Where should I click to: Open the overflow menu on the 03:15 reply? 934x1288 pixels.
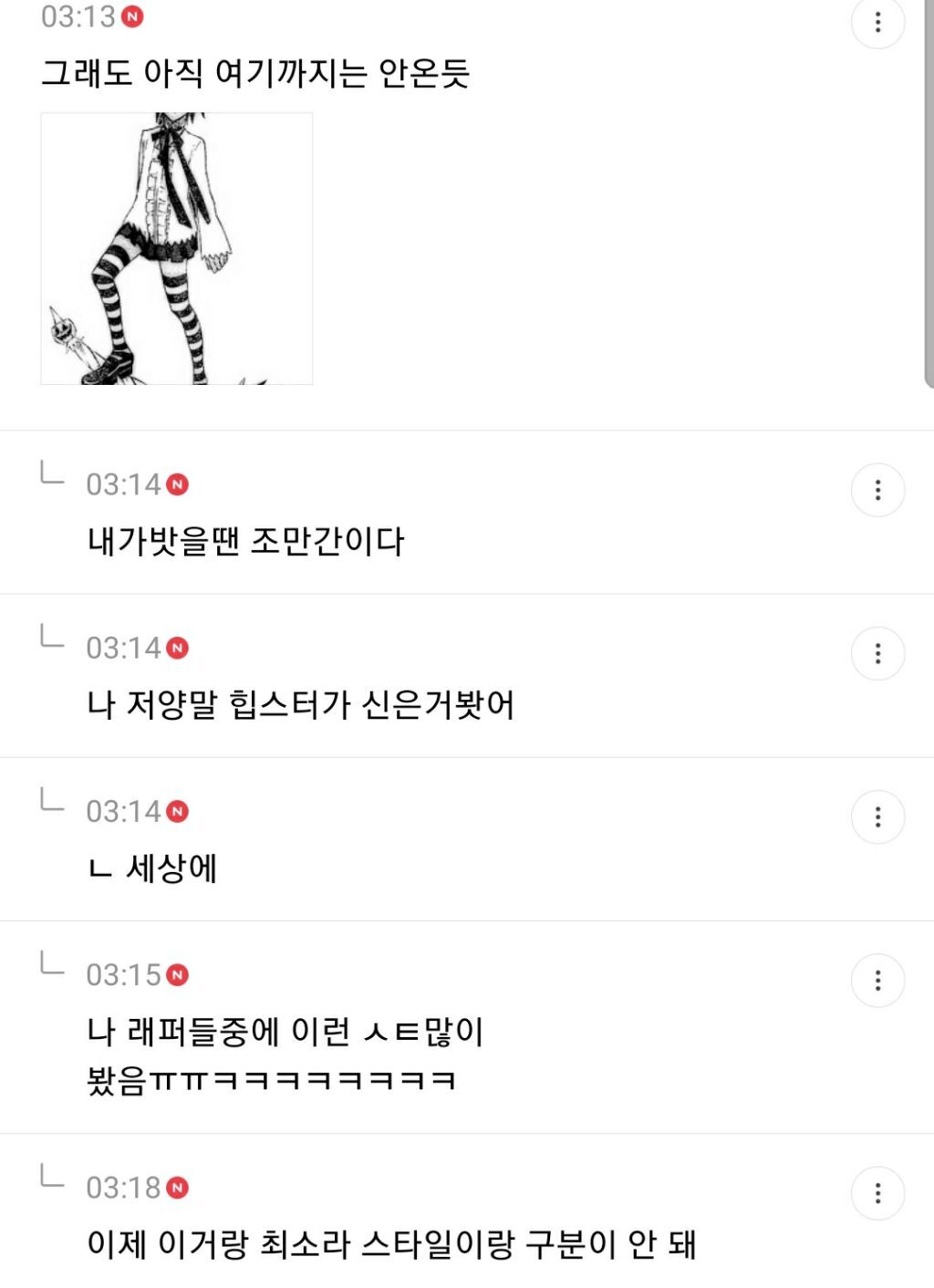point(877,981)
